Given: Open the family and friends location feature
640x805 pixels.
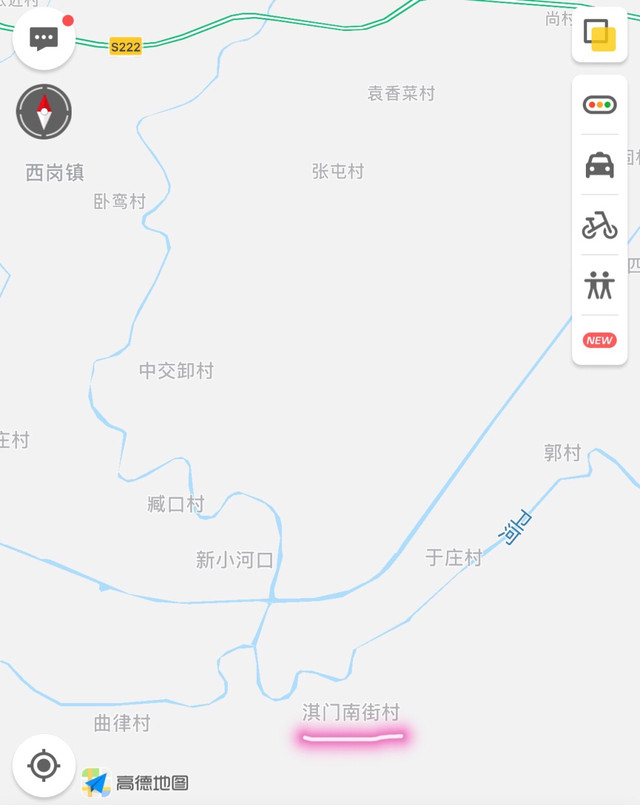Looking at the screenshot, I should (x=599, y=285).
